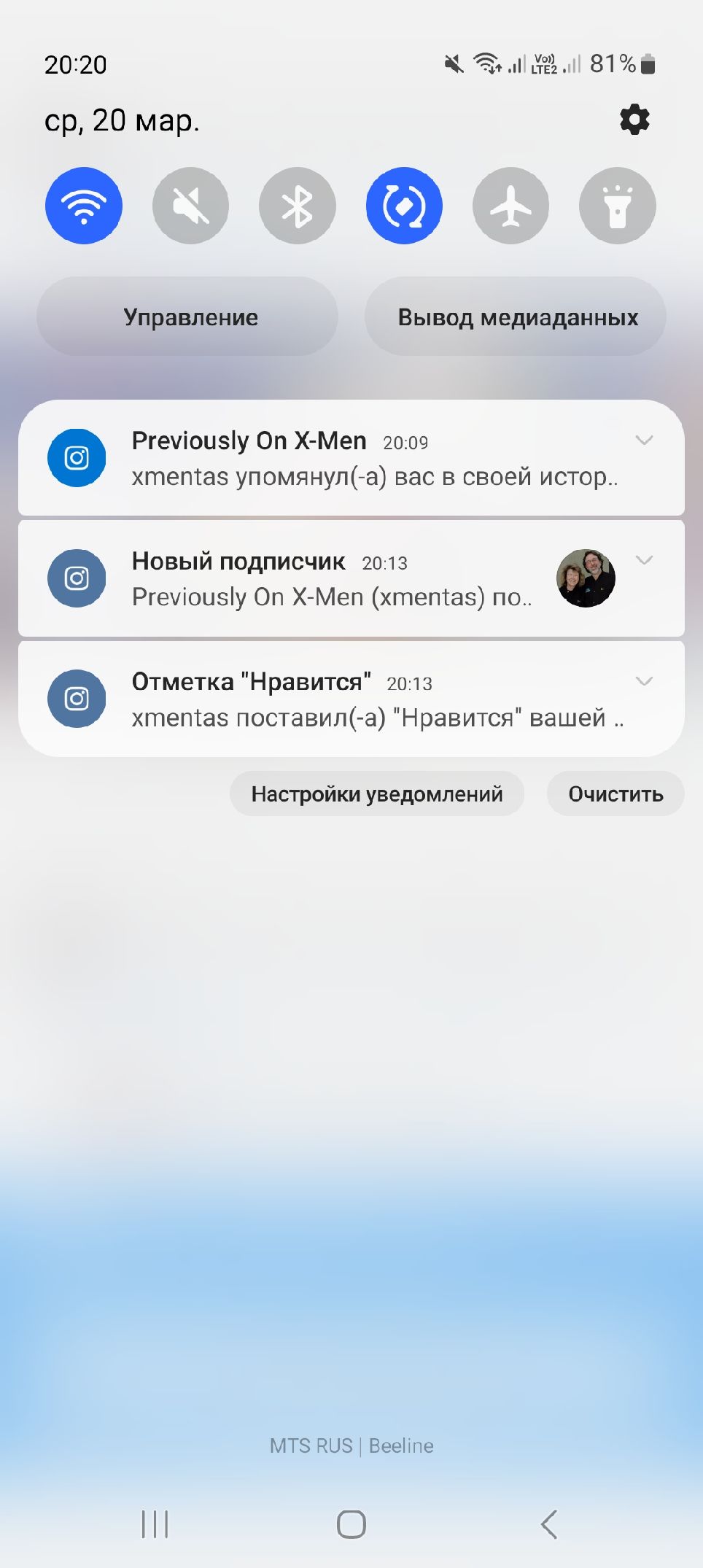Switch on the flashlight
This screenshot has height=1568, width=703.
pyautogui.click(x=618, y=206)
